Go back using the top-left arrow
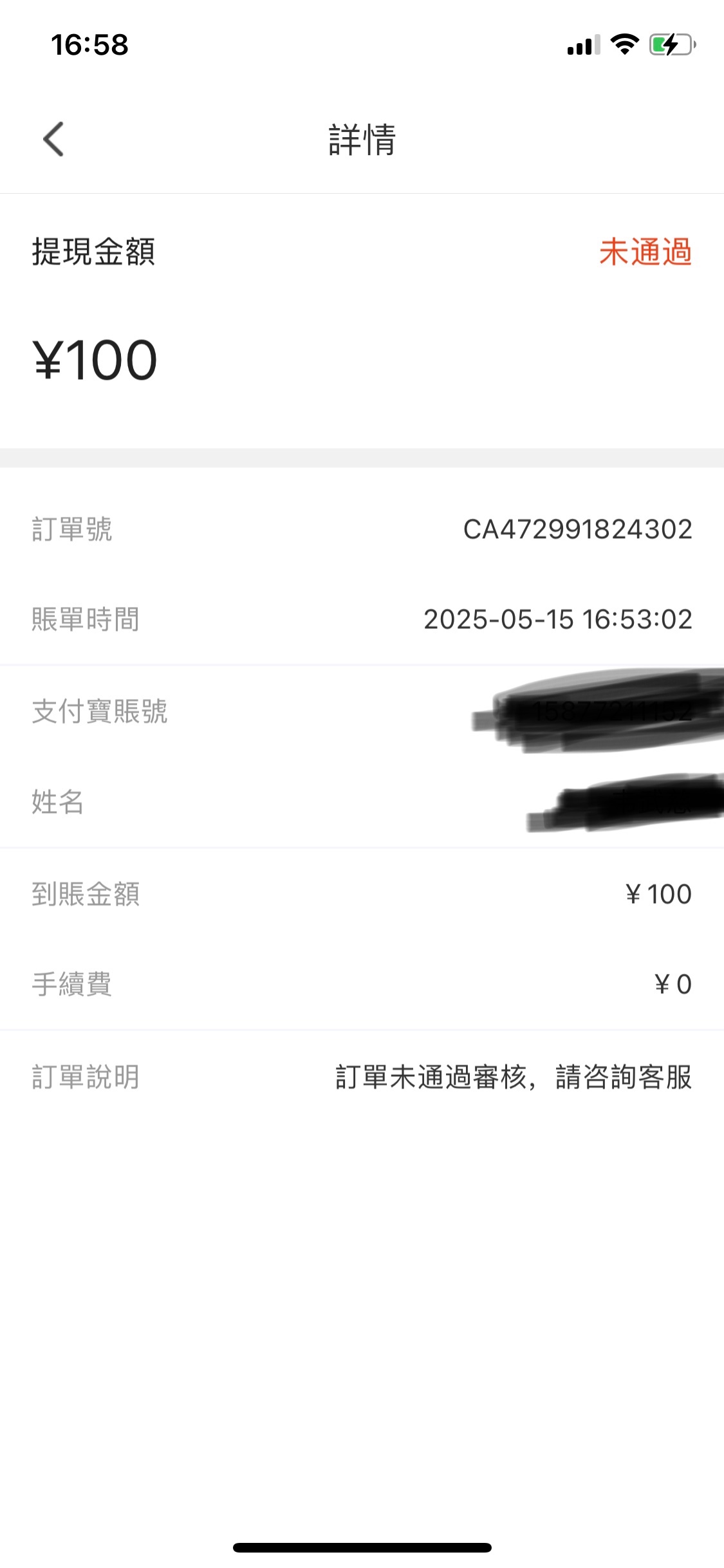 click(53, 139)
